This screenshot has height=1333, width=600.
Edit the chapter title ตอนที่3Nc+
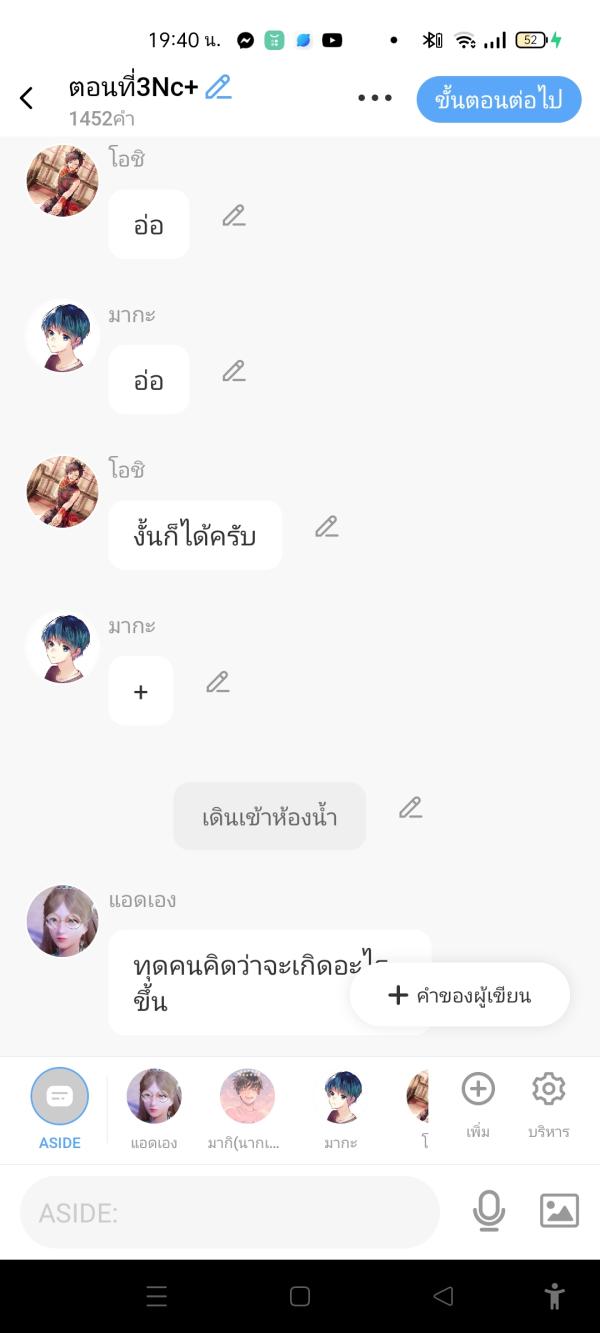[218, 88]
